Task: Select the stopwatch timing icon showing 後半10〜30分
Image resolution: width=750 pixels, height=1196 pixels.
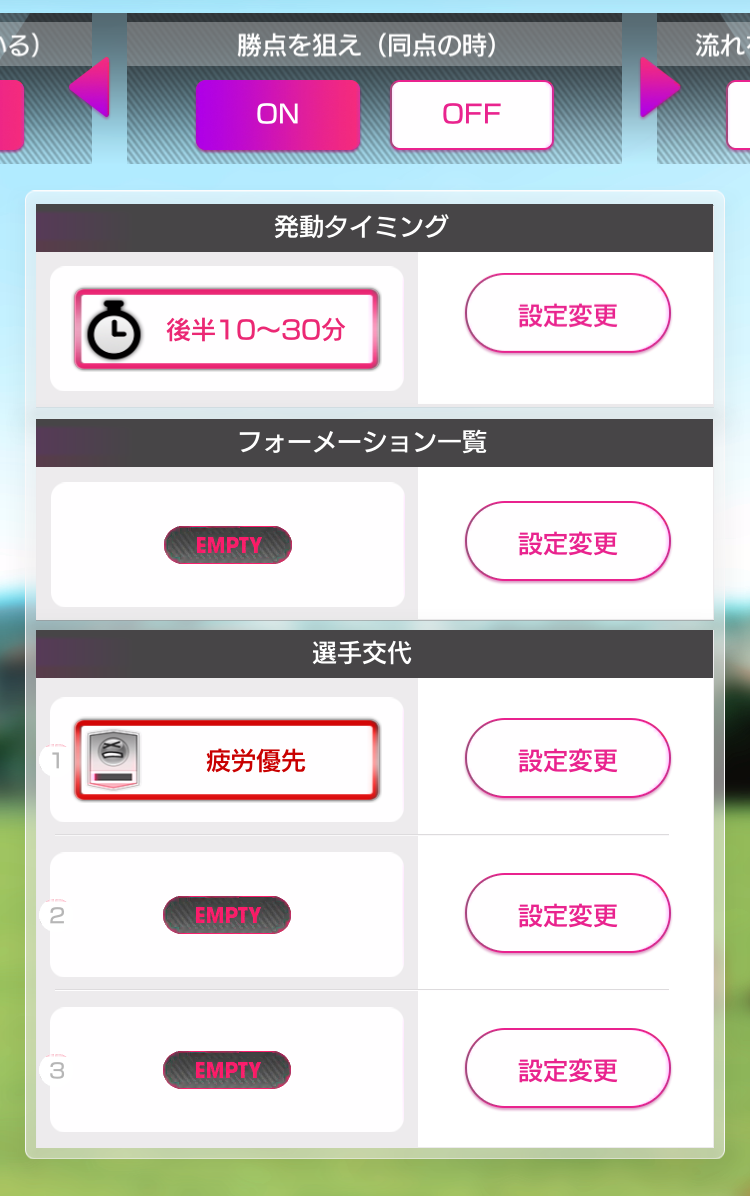Action: (x=227, y=327)
